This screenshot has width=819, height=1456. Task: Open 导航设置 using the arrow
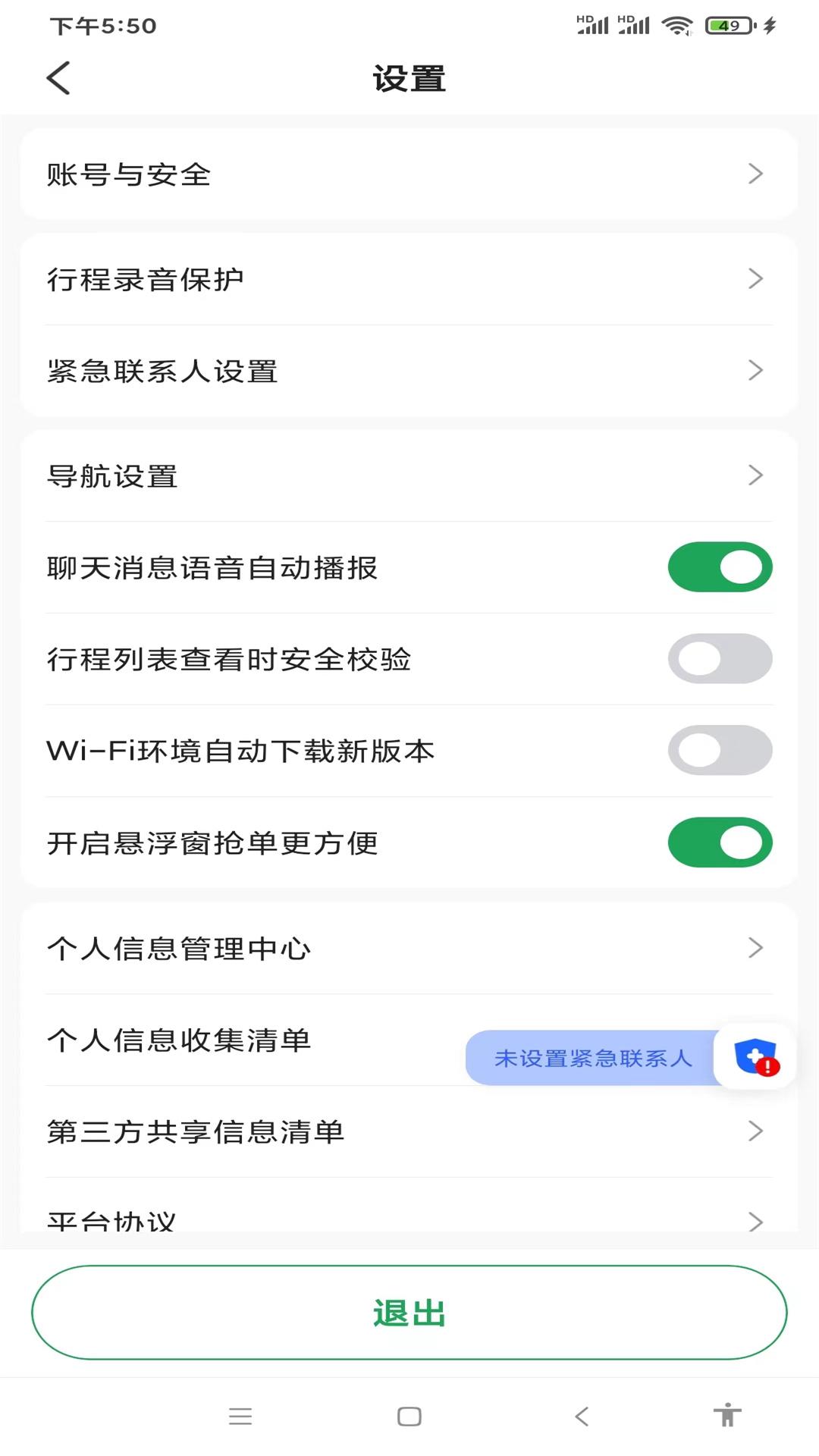755,475
